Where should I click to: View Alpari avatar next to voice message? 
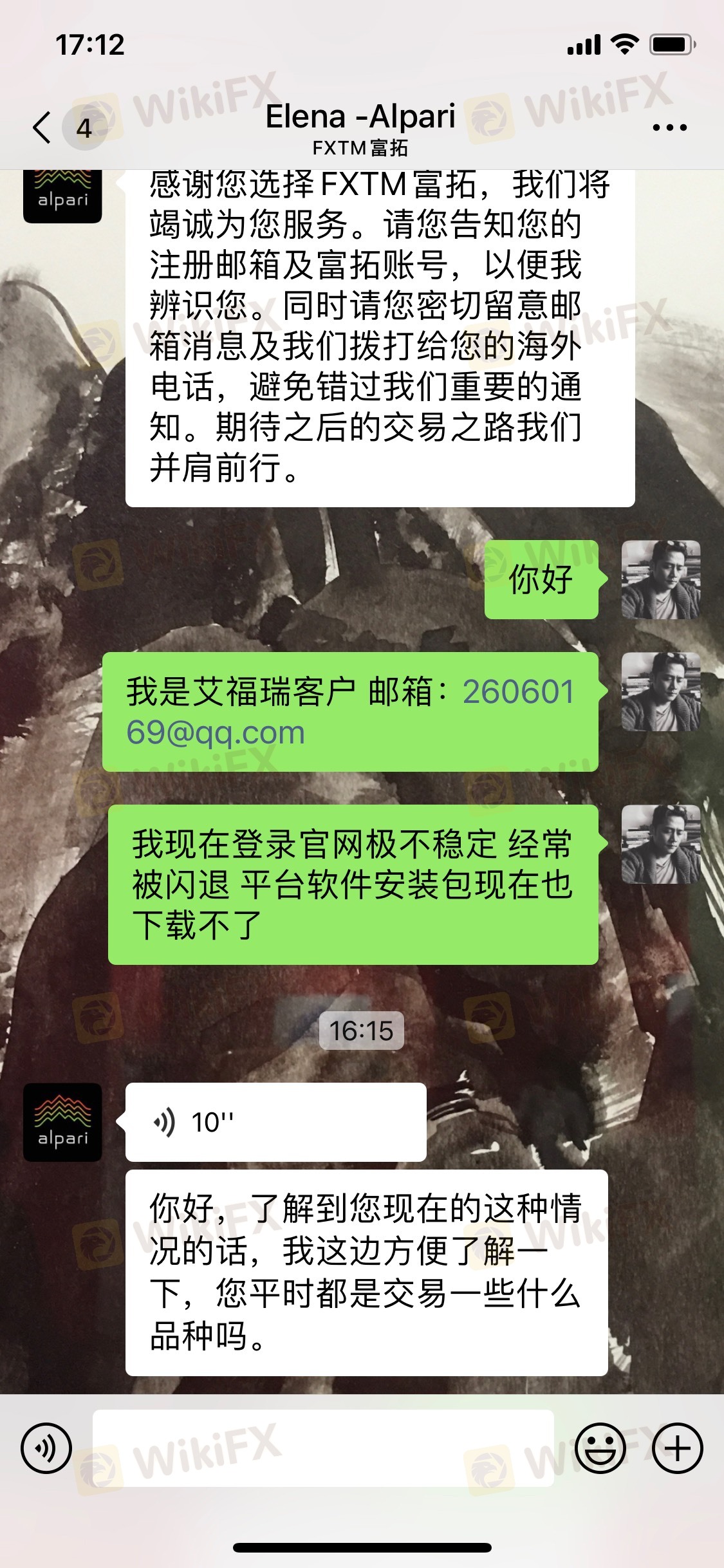62,1122
